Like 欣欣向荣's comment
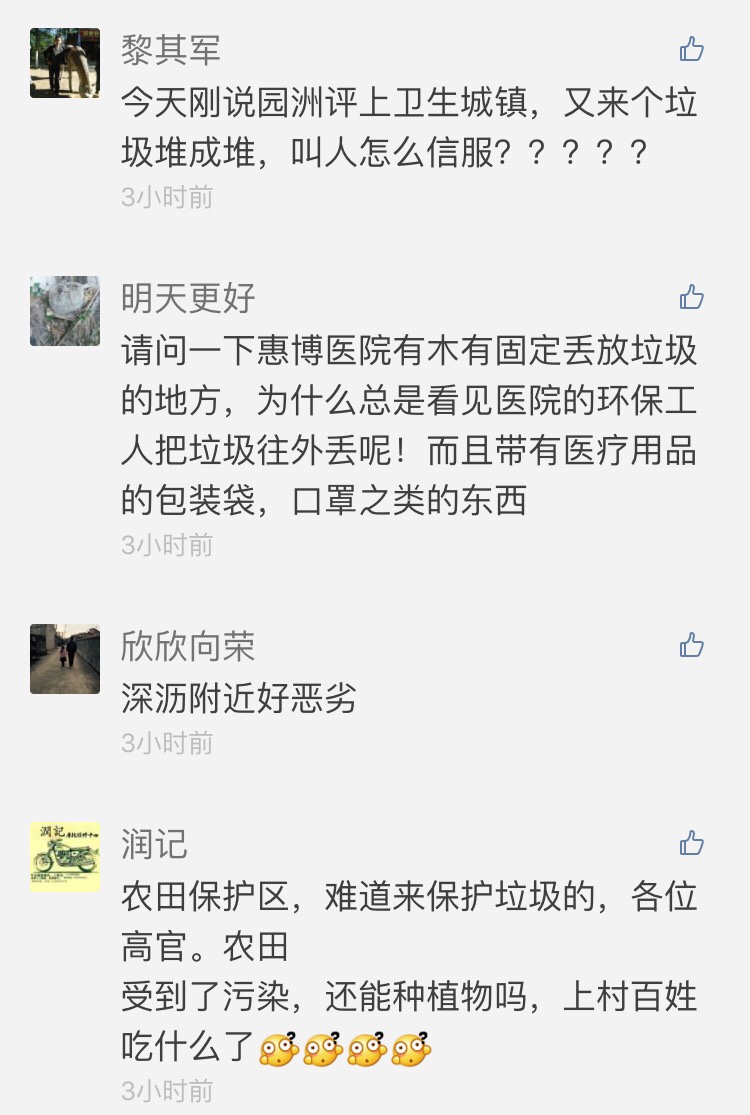Viewport: 750px width, 1115px height. [691, 645]
